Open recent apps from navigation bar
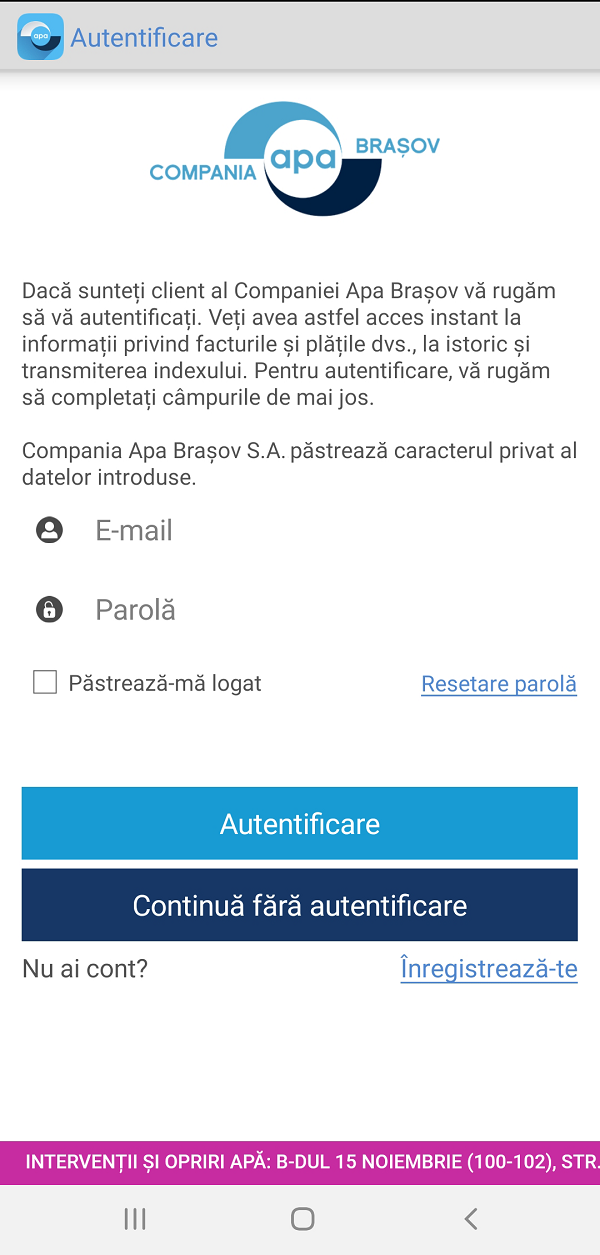This screenshot has width=600, height=1255. 135,1218
